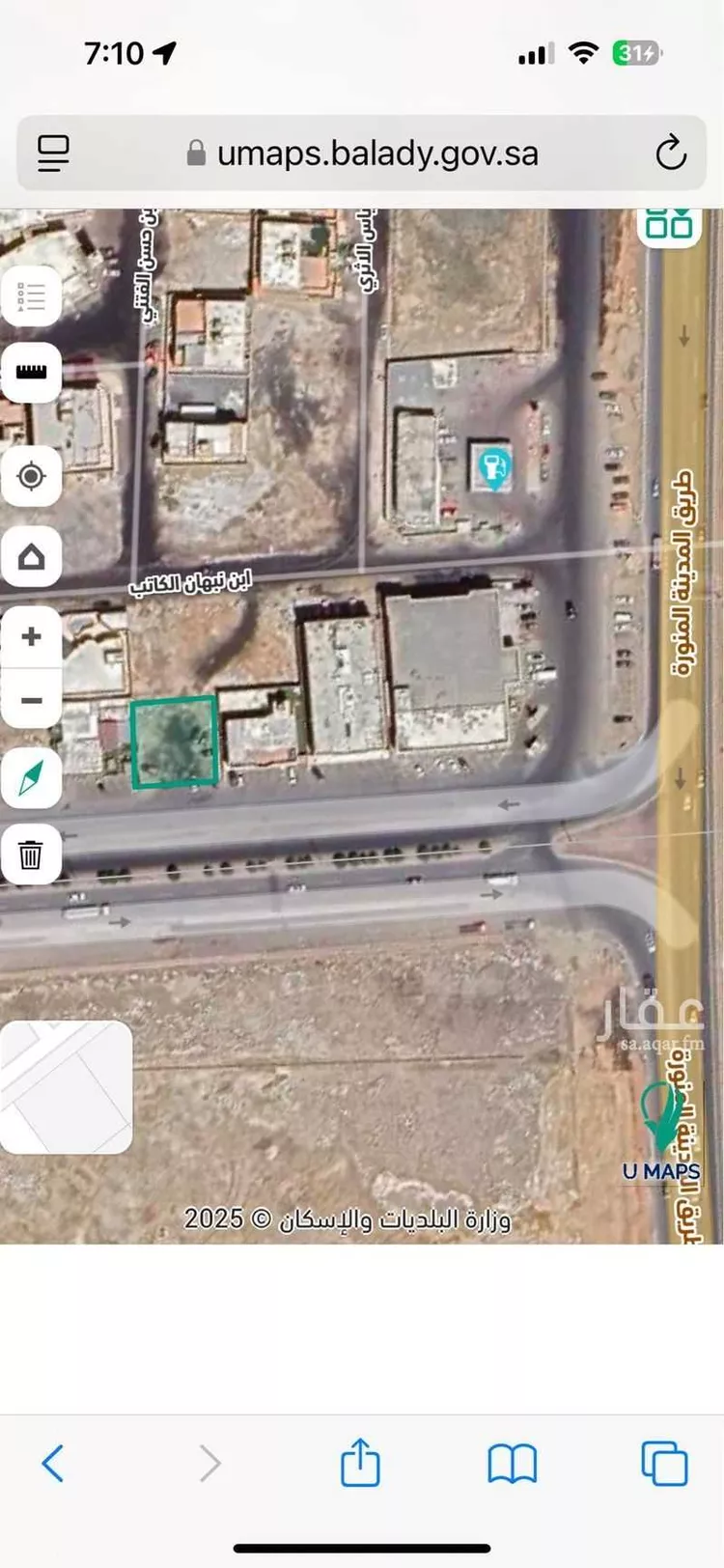724x1568 pixels.
Task: Open the reader view options in the address bar
Action: [x=53, y=153]
